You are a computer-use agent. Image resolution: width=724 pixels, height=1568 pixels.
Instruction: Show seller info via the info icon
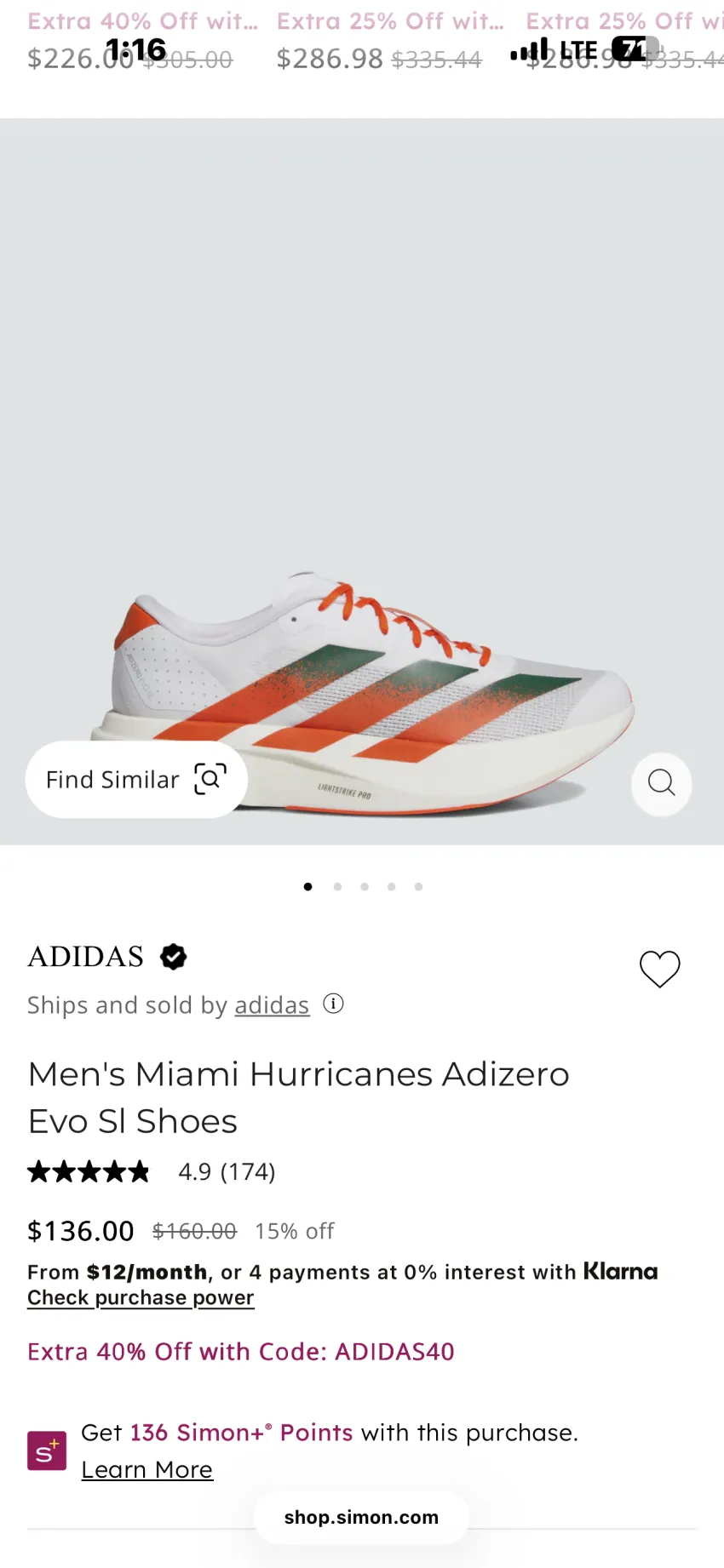coord(334,1004)
